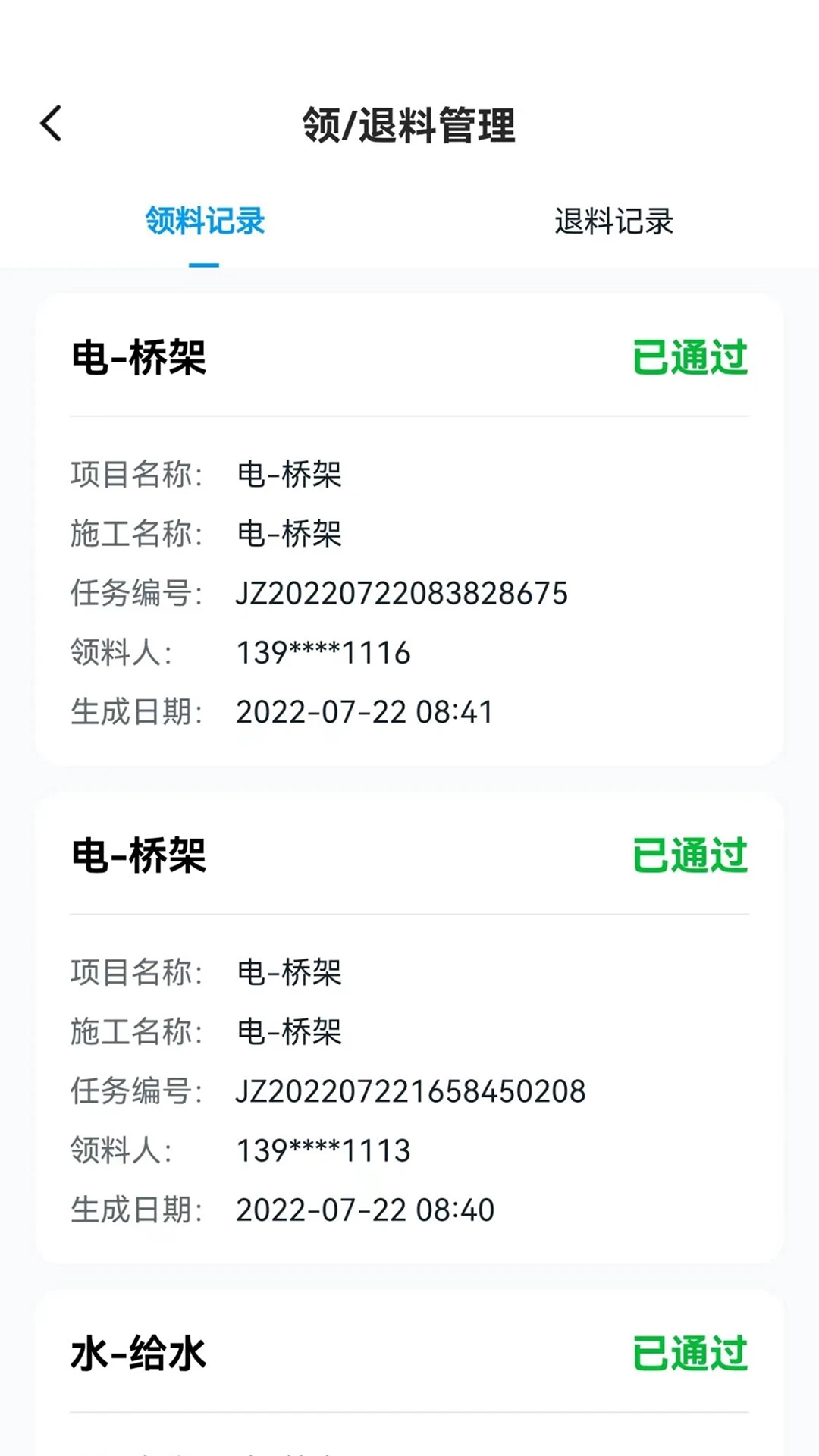Open the 电-桥架 record ending in 28675
Screen dimensions: 819x1456
(x=409, y=531)
